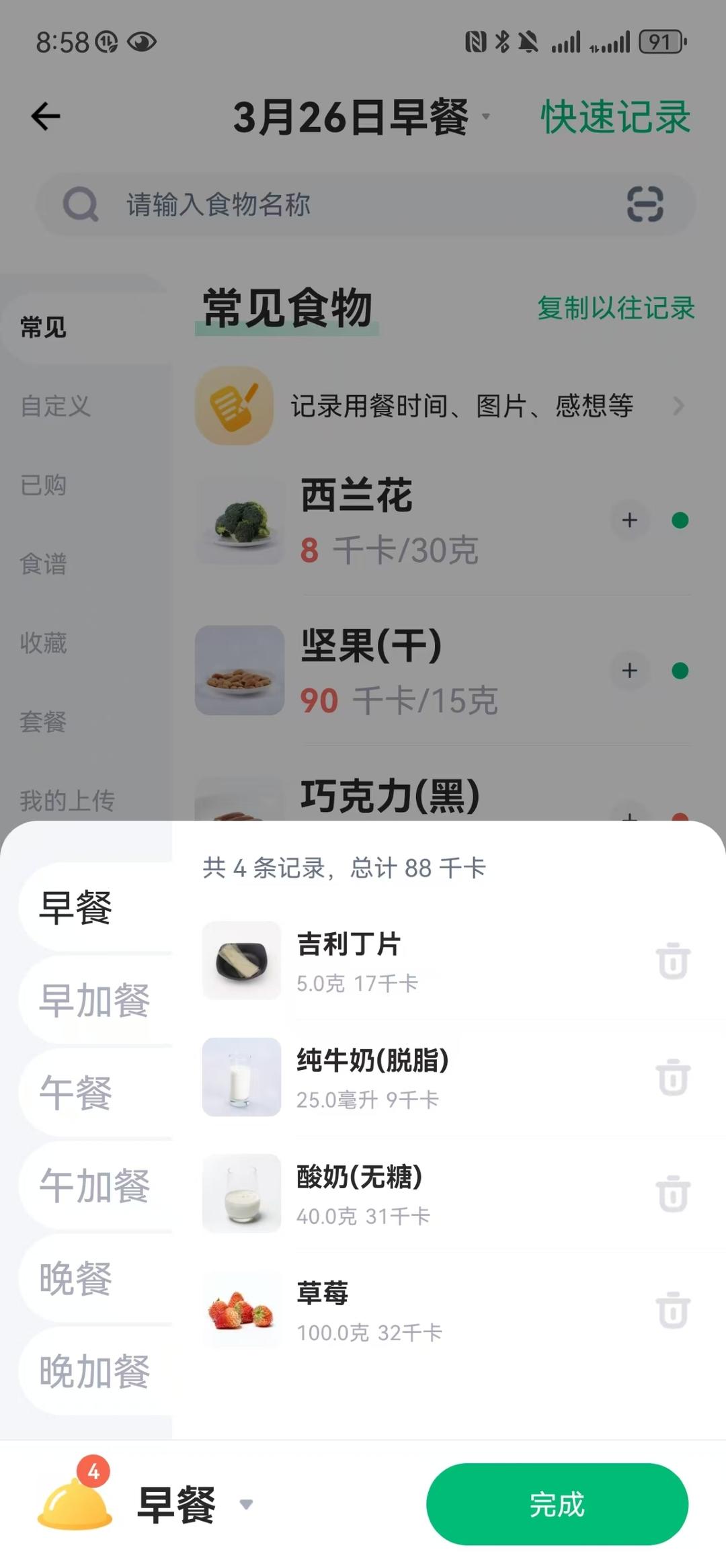Select the 午餐 meal tab

[x=75, y=1093]
